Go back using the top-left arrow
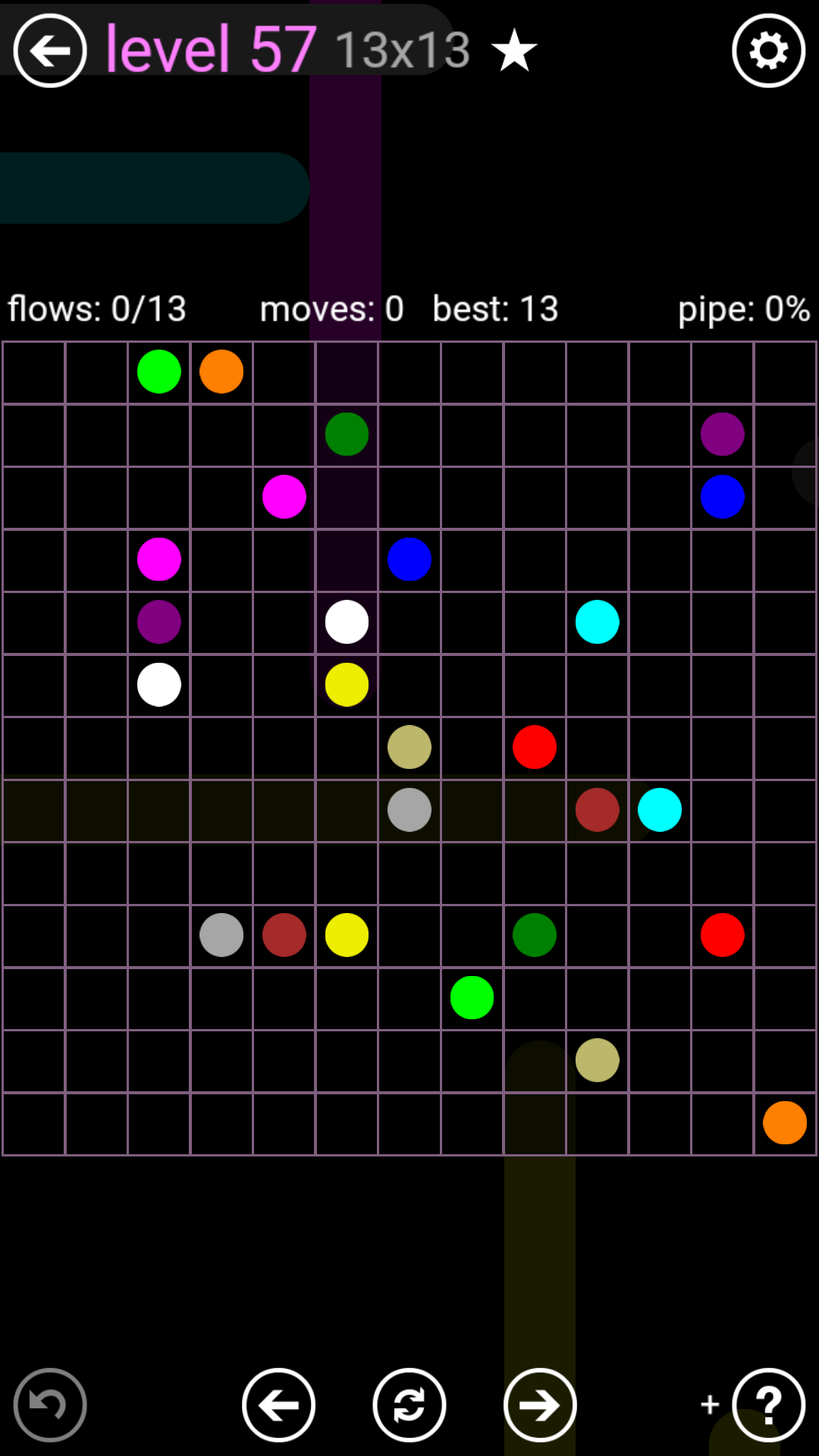 click(50, 51)
